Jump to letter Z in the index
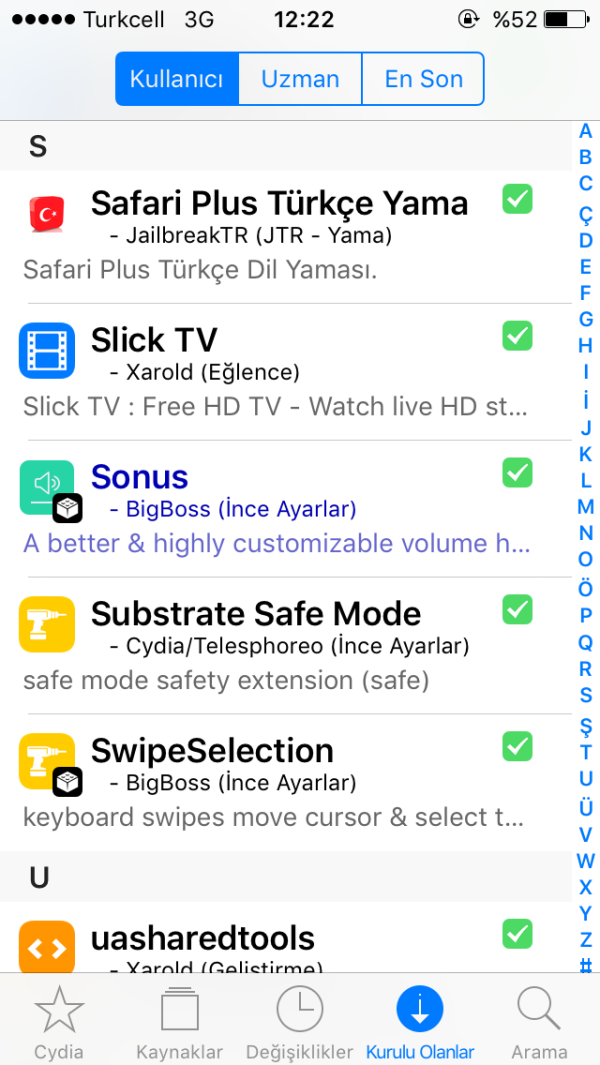The width and height of the screenshot is (600, 1065). 586,940
